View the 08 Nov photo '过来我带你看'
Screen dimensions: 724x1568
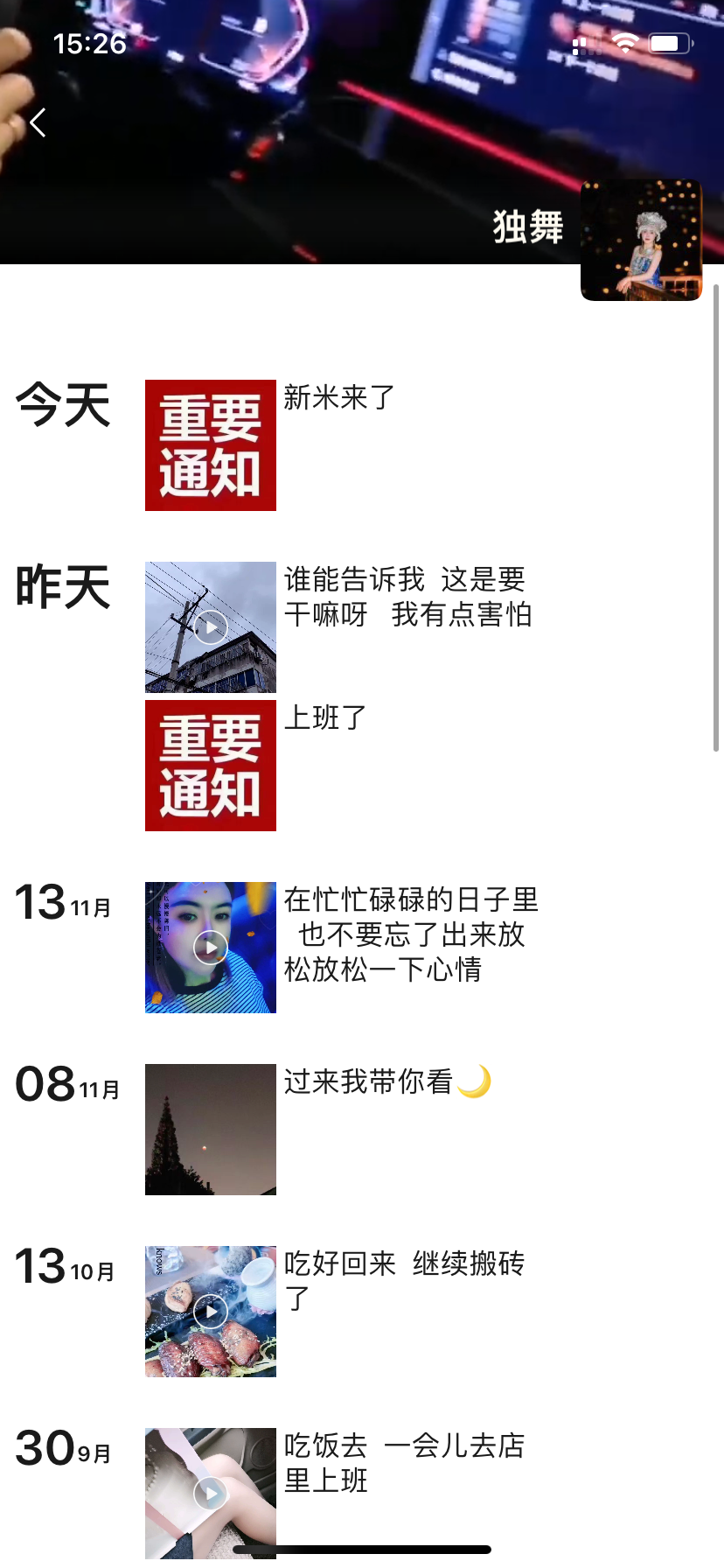click(211, 1129)
